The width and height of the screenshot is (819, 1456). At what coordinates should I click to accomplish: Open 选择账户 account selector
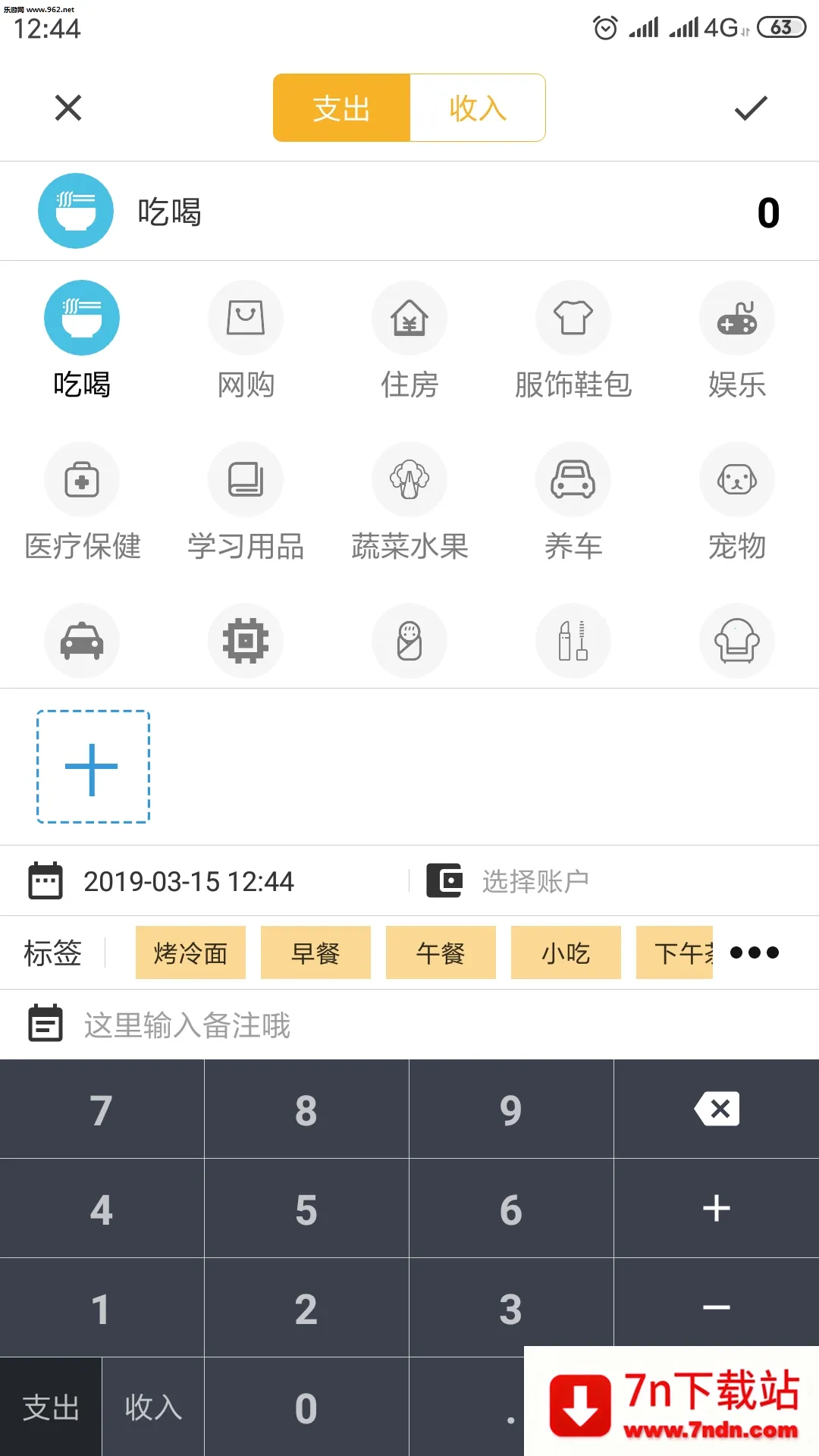pyautogui.click(x=535, y=880)
